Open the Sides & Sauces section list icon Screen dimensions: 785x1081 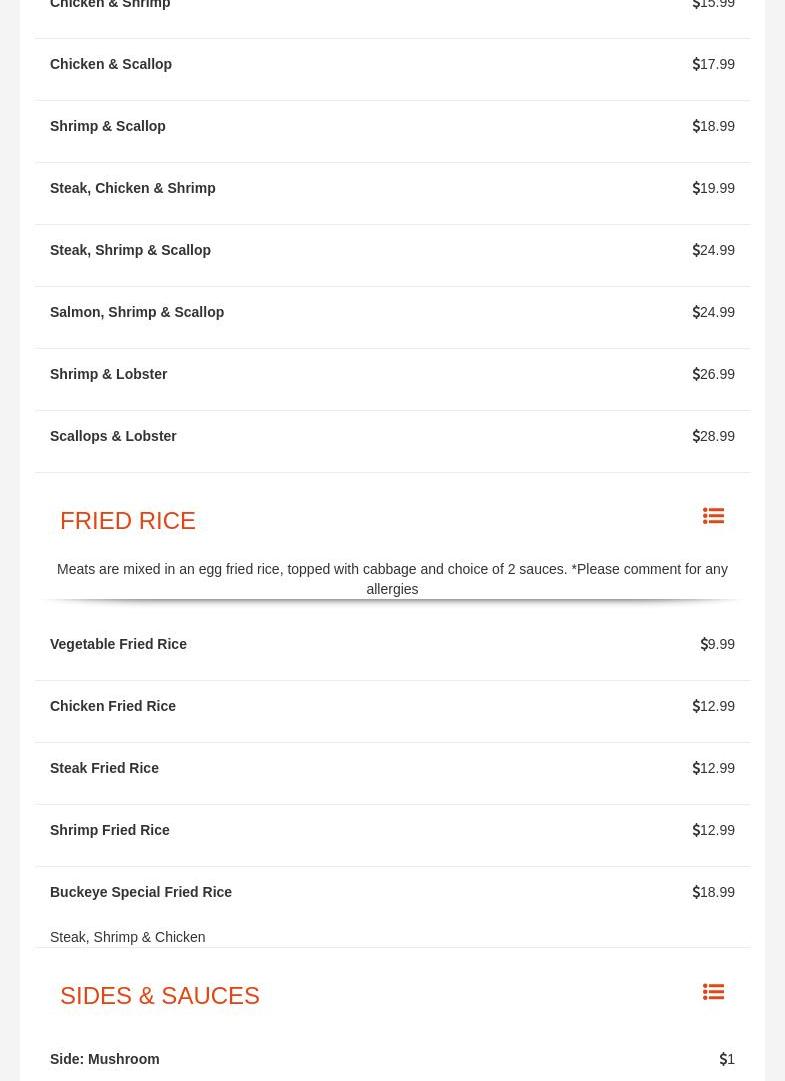(x=713, y=992)
